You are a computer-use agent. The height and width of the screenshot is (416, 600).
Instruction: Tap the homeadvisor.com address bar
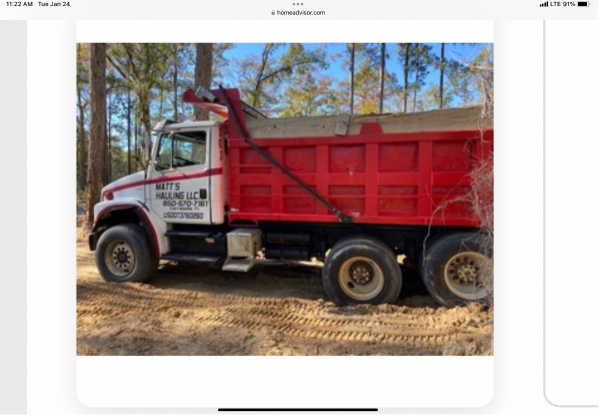(299, 13)
